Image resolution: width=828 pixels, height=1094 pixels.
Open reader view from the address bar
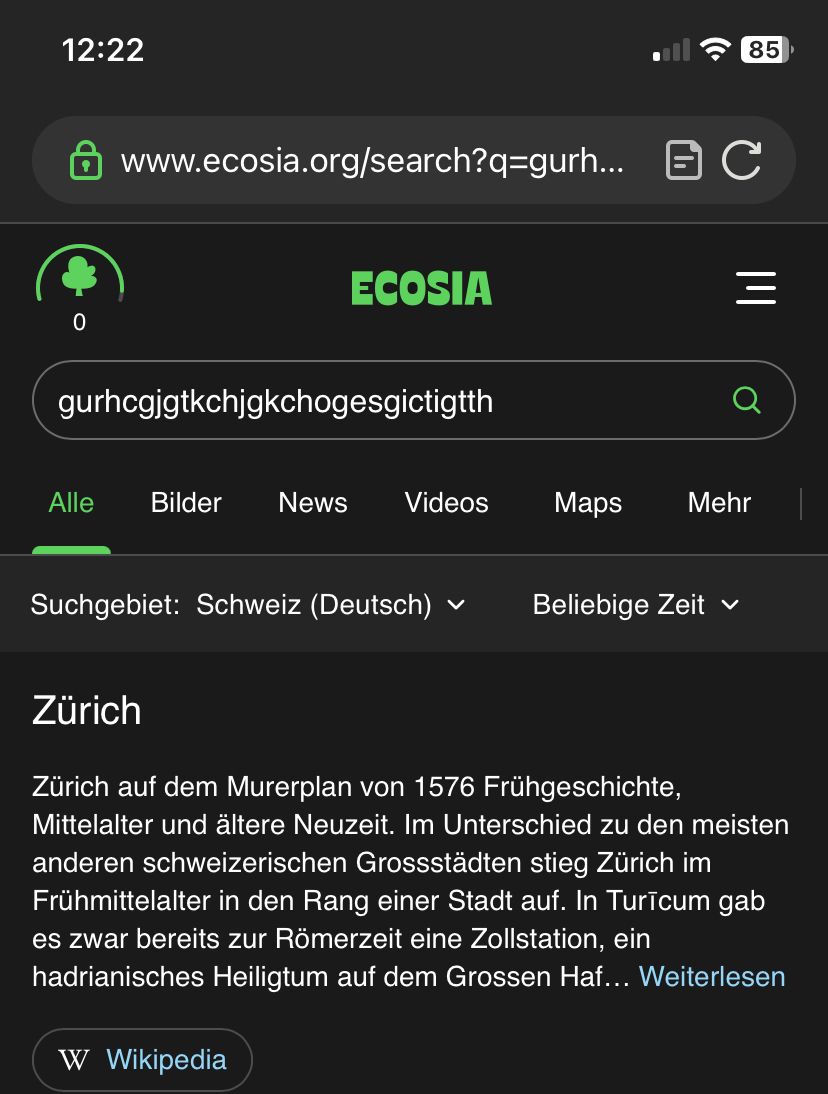(684, 160)
